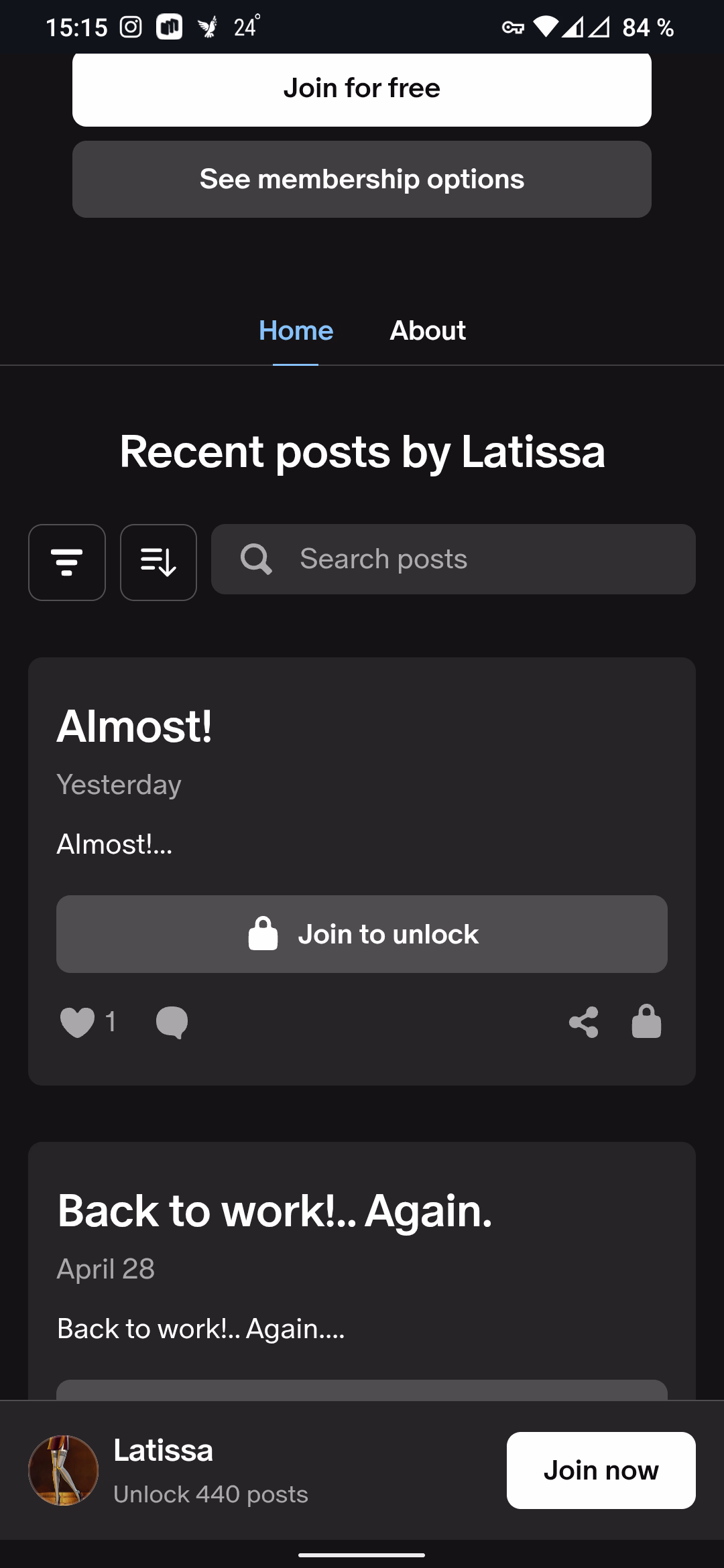724x1568 pixels.
Task: Open the Back to work!.. Again. post
Action: point(275,1211)
